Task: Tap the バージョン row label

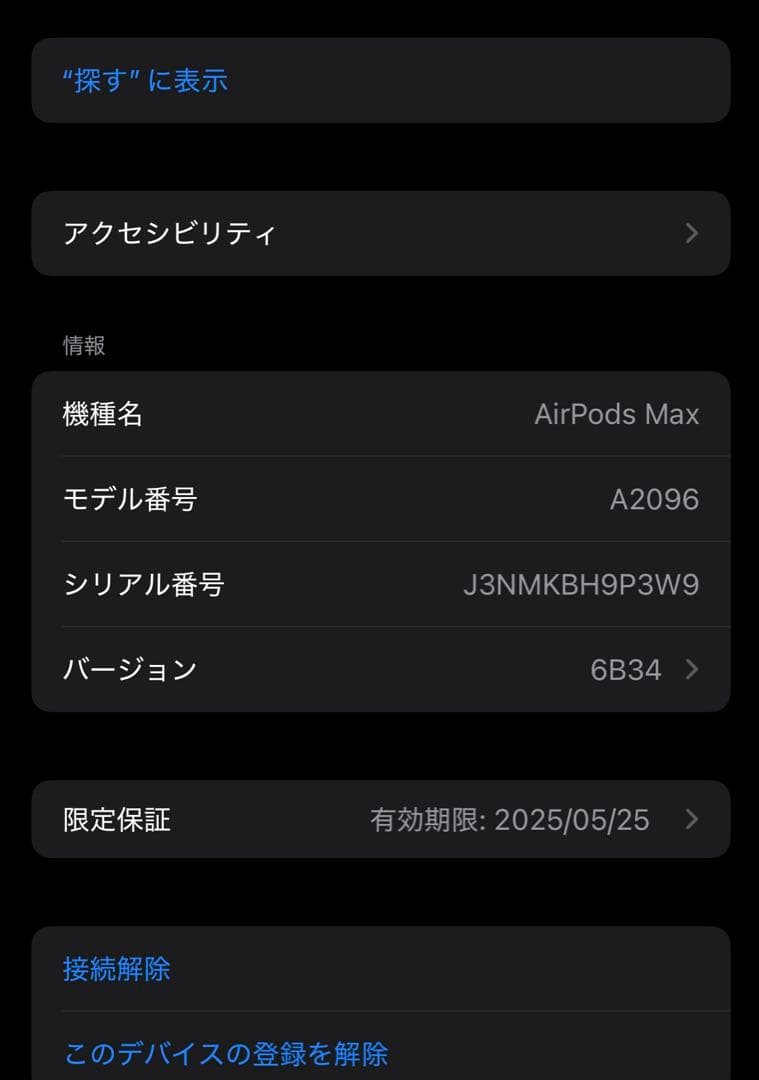Action: click(131, 670)
